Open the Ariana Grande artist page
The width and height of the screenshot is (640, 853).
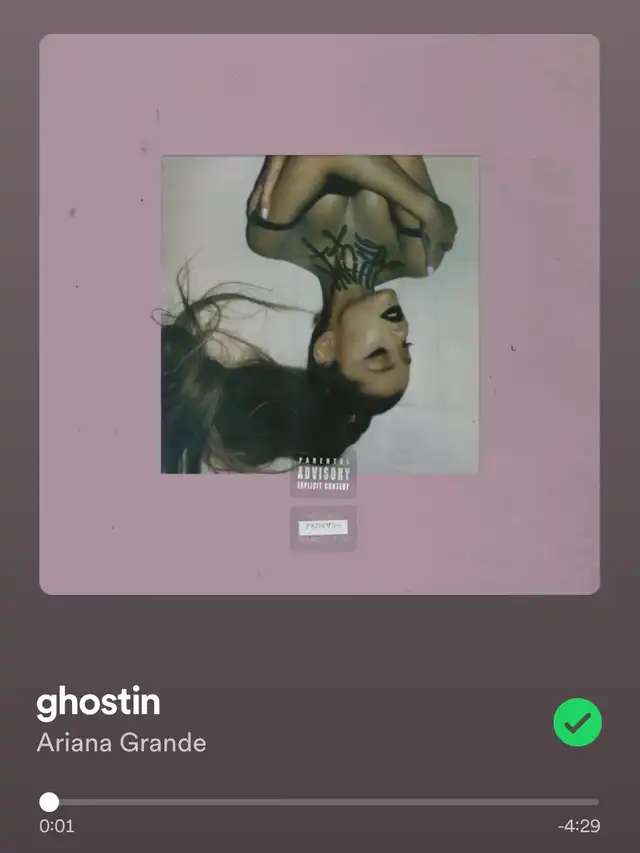[121, 743]
